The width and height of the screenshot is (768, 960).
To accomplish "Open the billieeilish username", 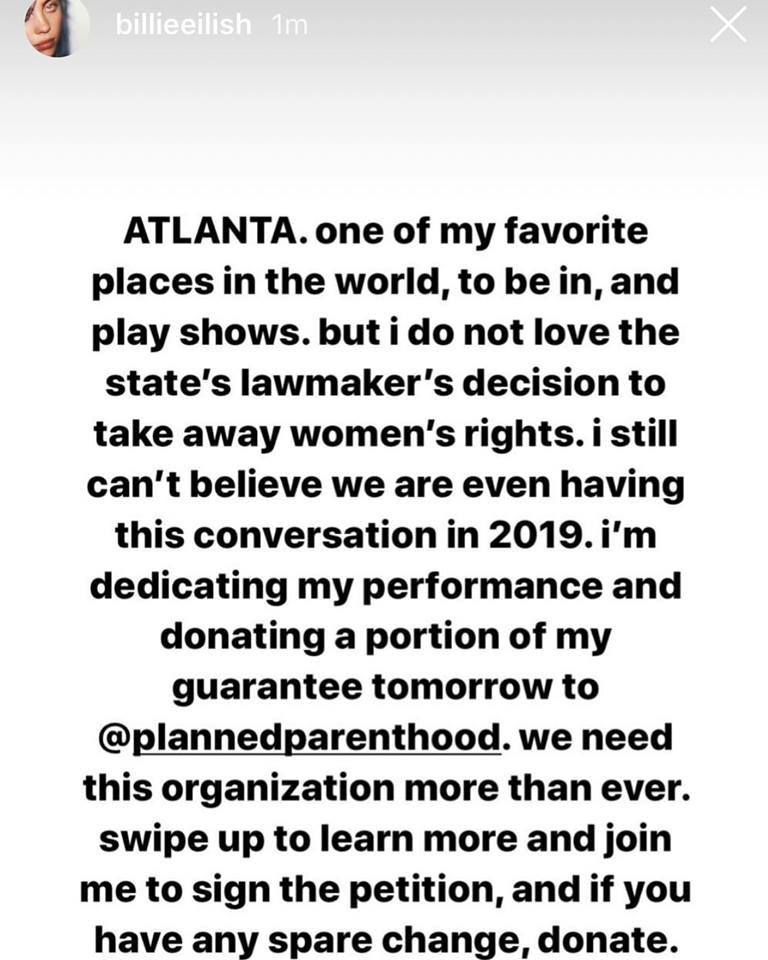I will pos(183,26).
